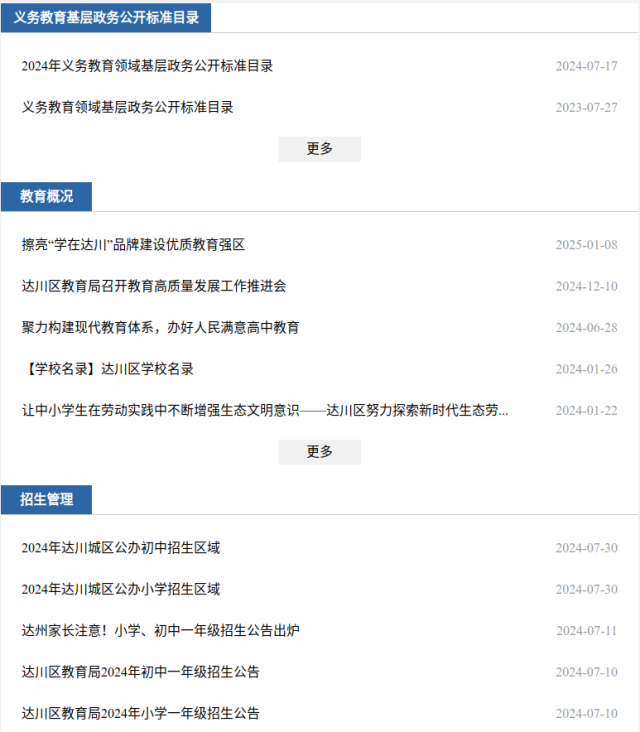Tap 更多 under 义务教育基层政务公开标准目录
The height and width of the screenshot is (732, 640).
(x=319, y=149)
